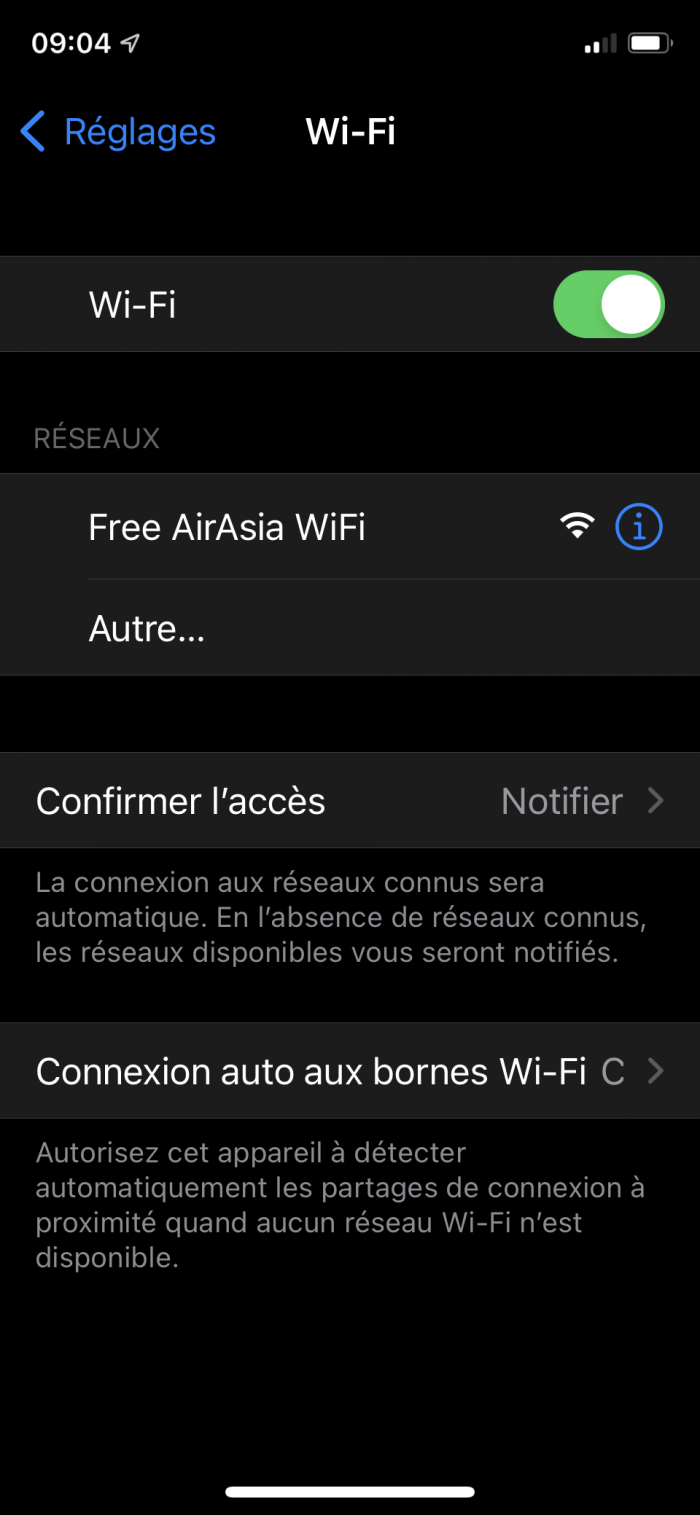The width and height of the screenshot is (700, 1515).
Task: Open Connexion auto aux bornes Wi-Fi
Action: (x=350, y=1071)
